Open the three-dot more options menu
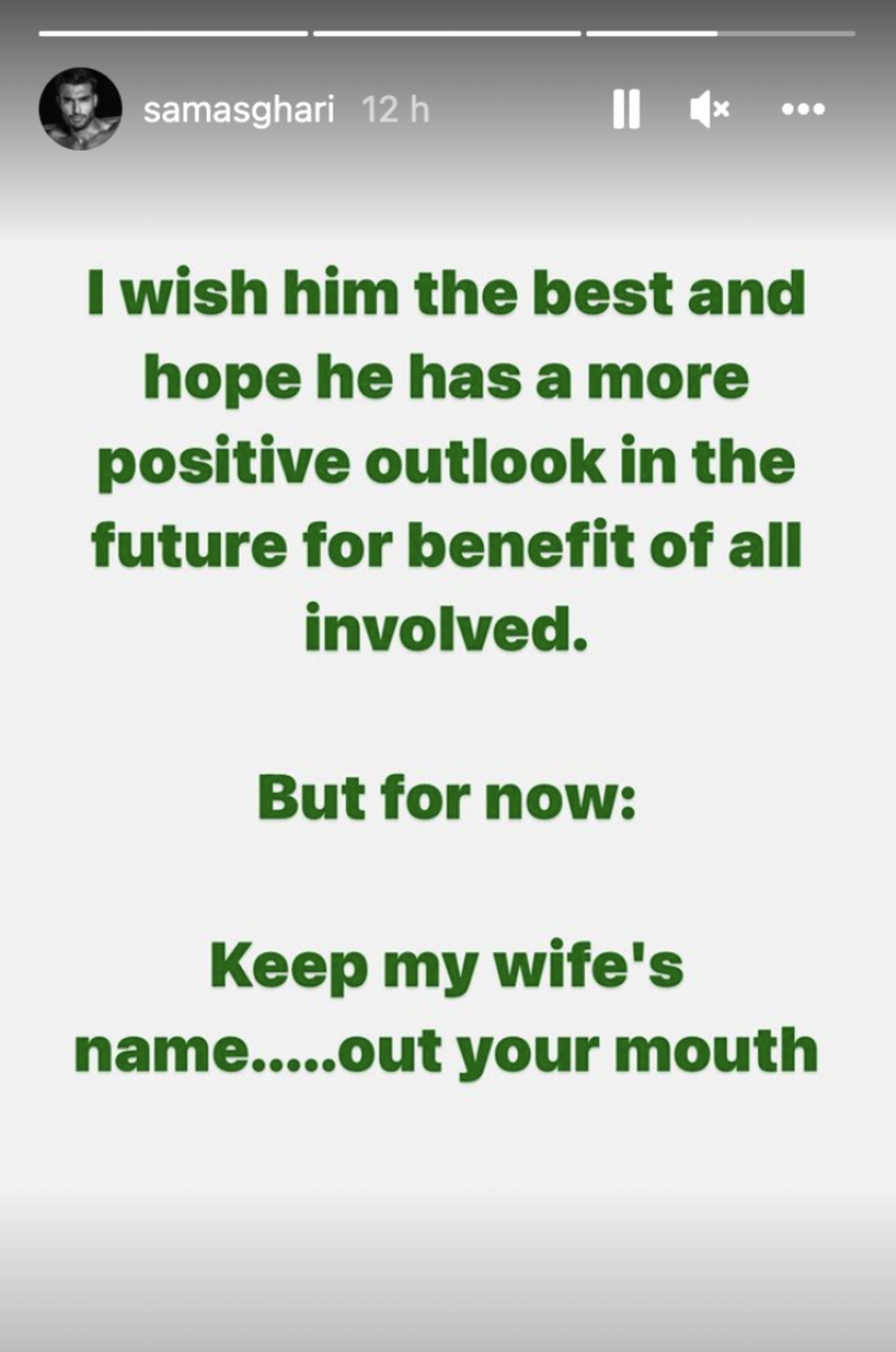The height and width of the screenshot is (1352, 896). (803, 110)
